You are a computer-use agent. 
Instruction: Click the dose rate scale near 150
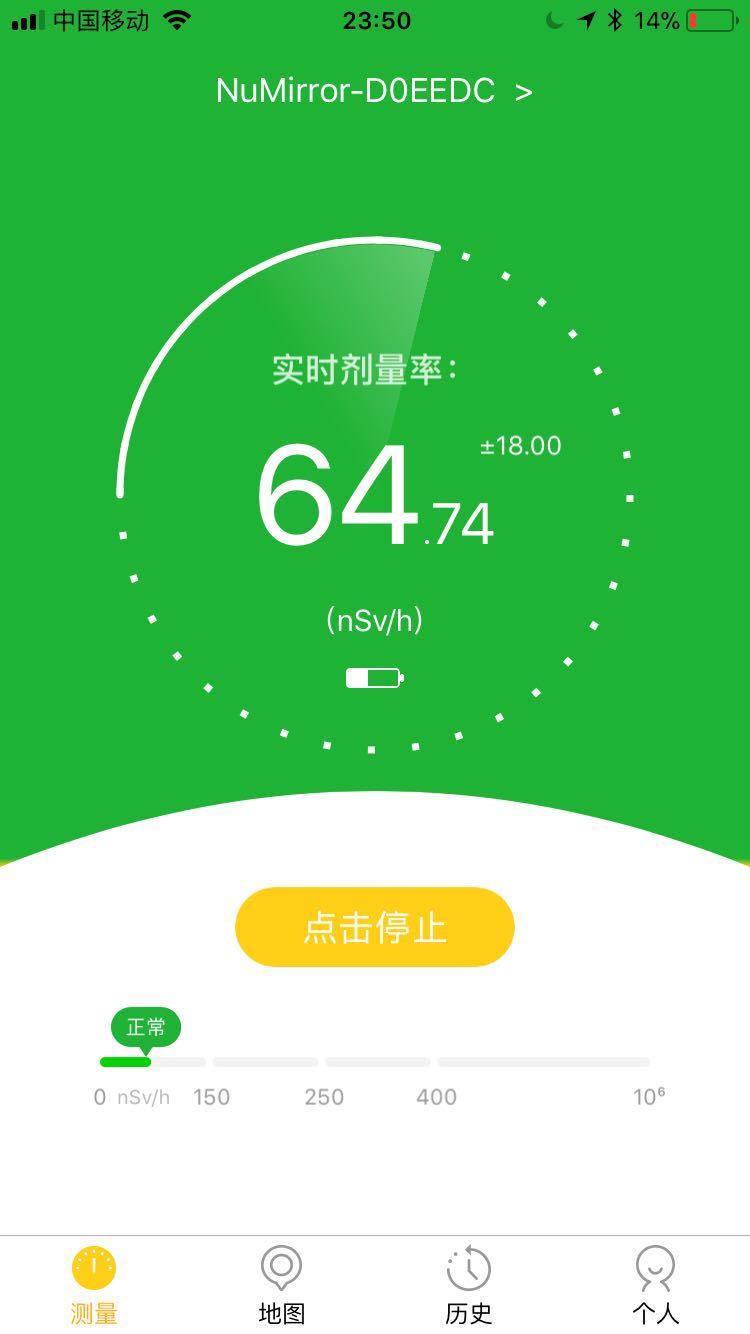(x=210, y=1062)
